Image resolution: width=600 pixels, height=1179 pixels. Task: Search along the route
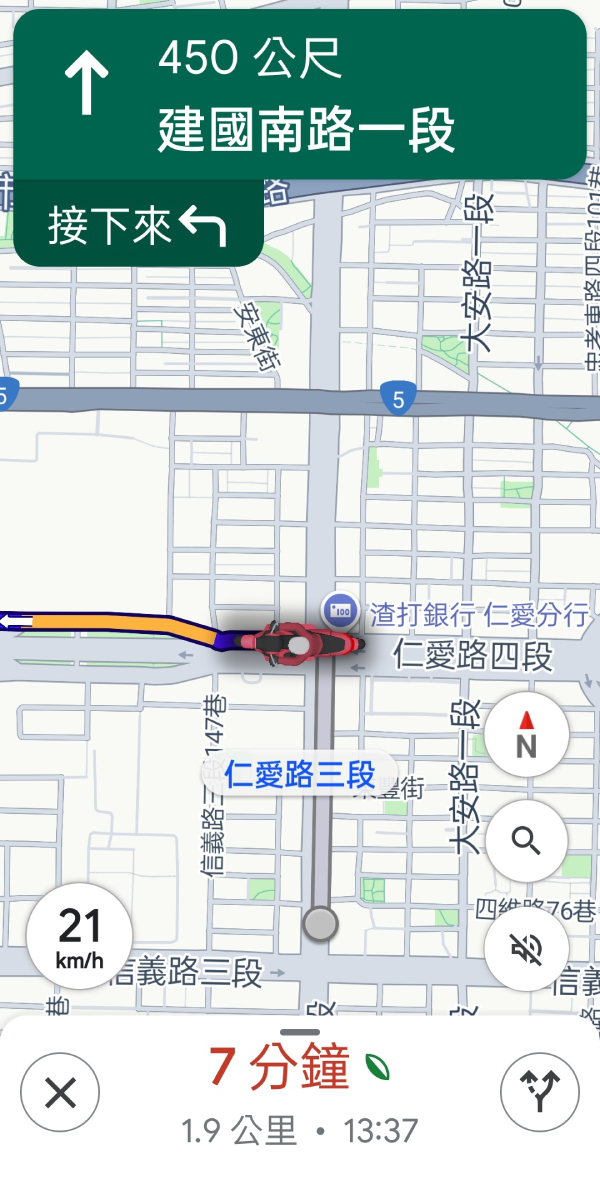point(527,841)
